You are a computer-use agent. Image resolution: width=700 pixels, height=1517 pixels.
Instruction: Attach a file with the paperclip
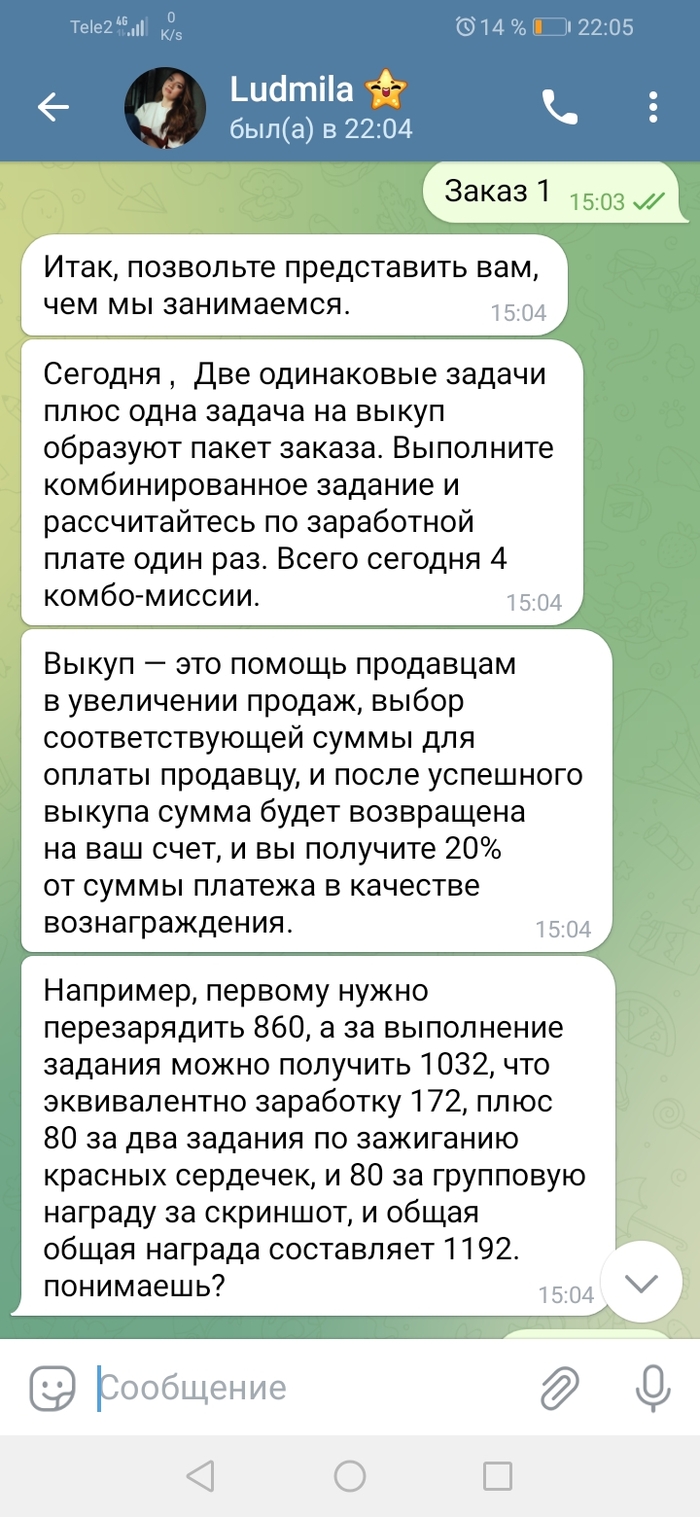pos(560,1387)
